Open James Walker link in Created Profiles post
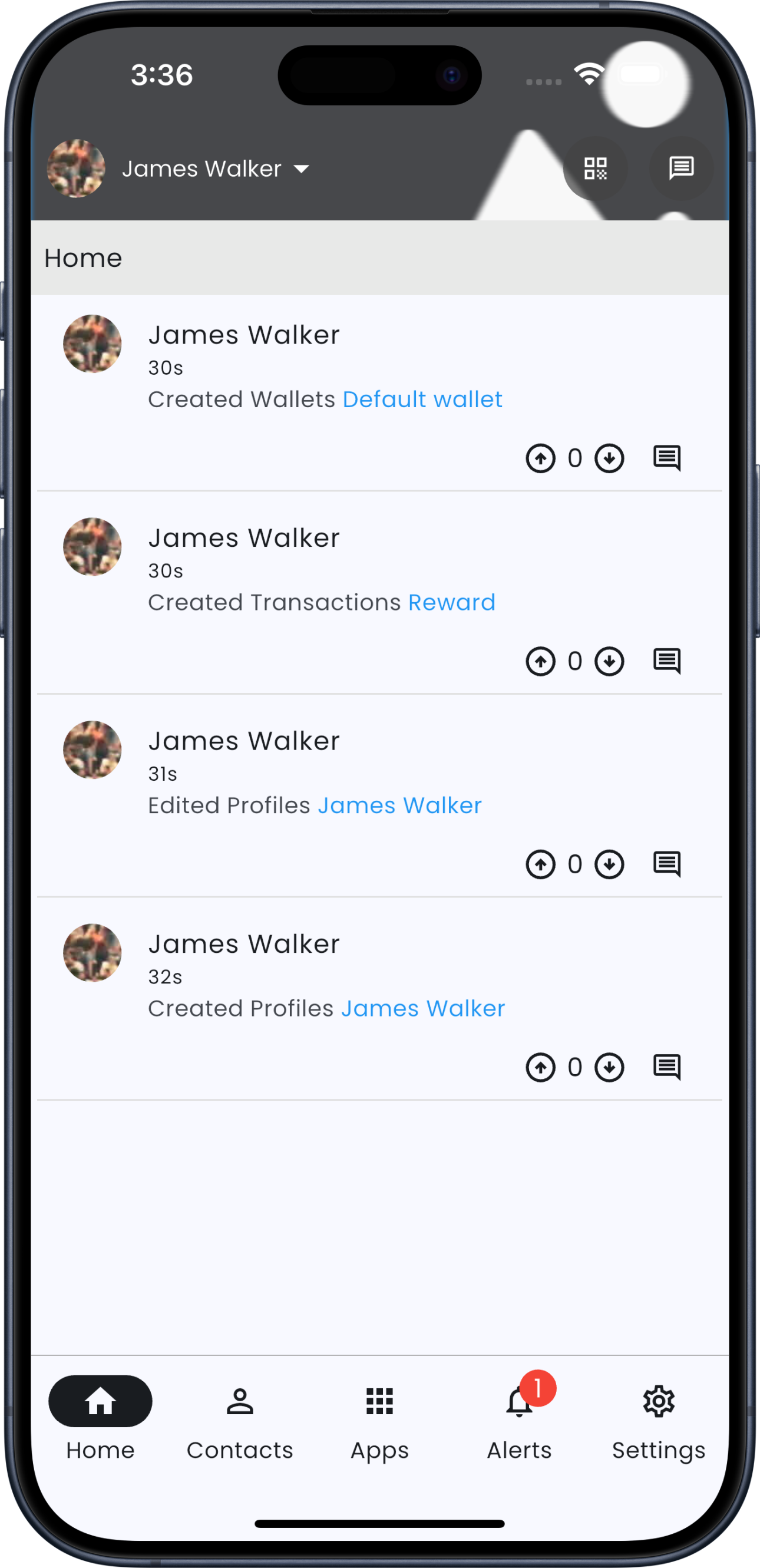760x1568 pixels. click(423, 1009)
